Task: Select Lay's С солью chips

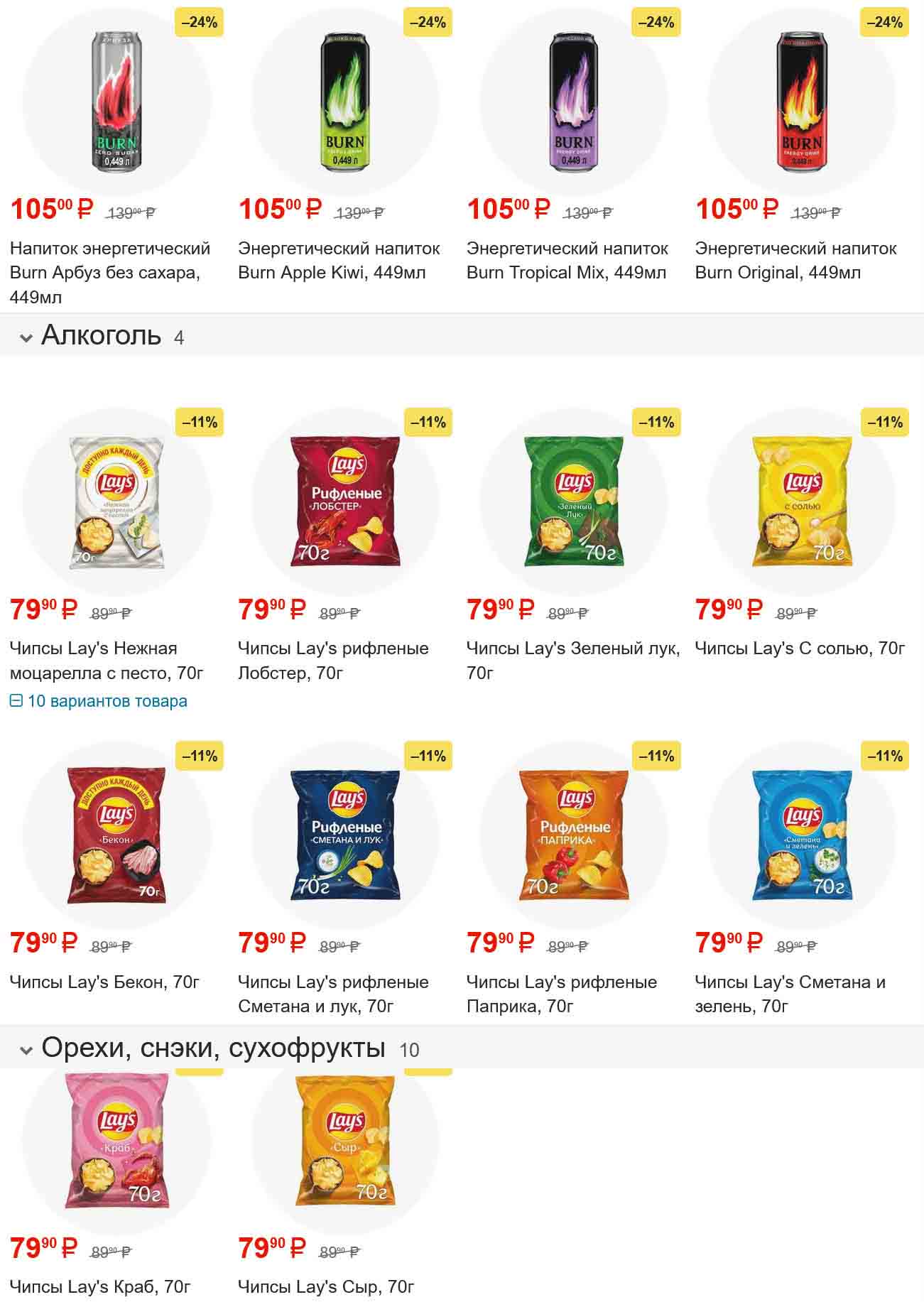Action: tap(800, 648)
